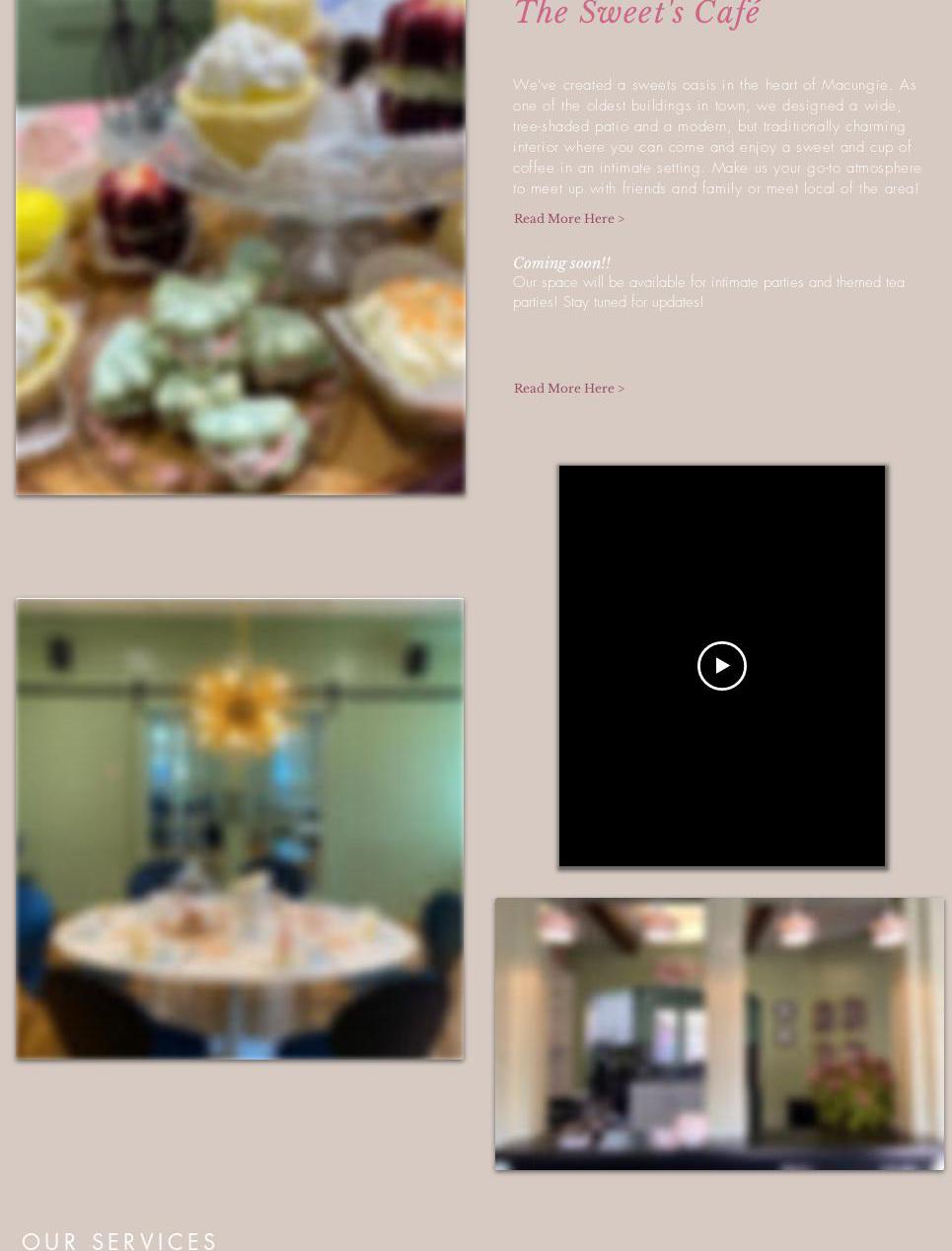Play the café video
952x1251 pixels.
(721, 666)
